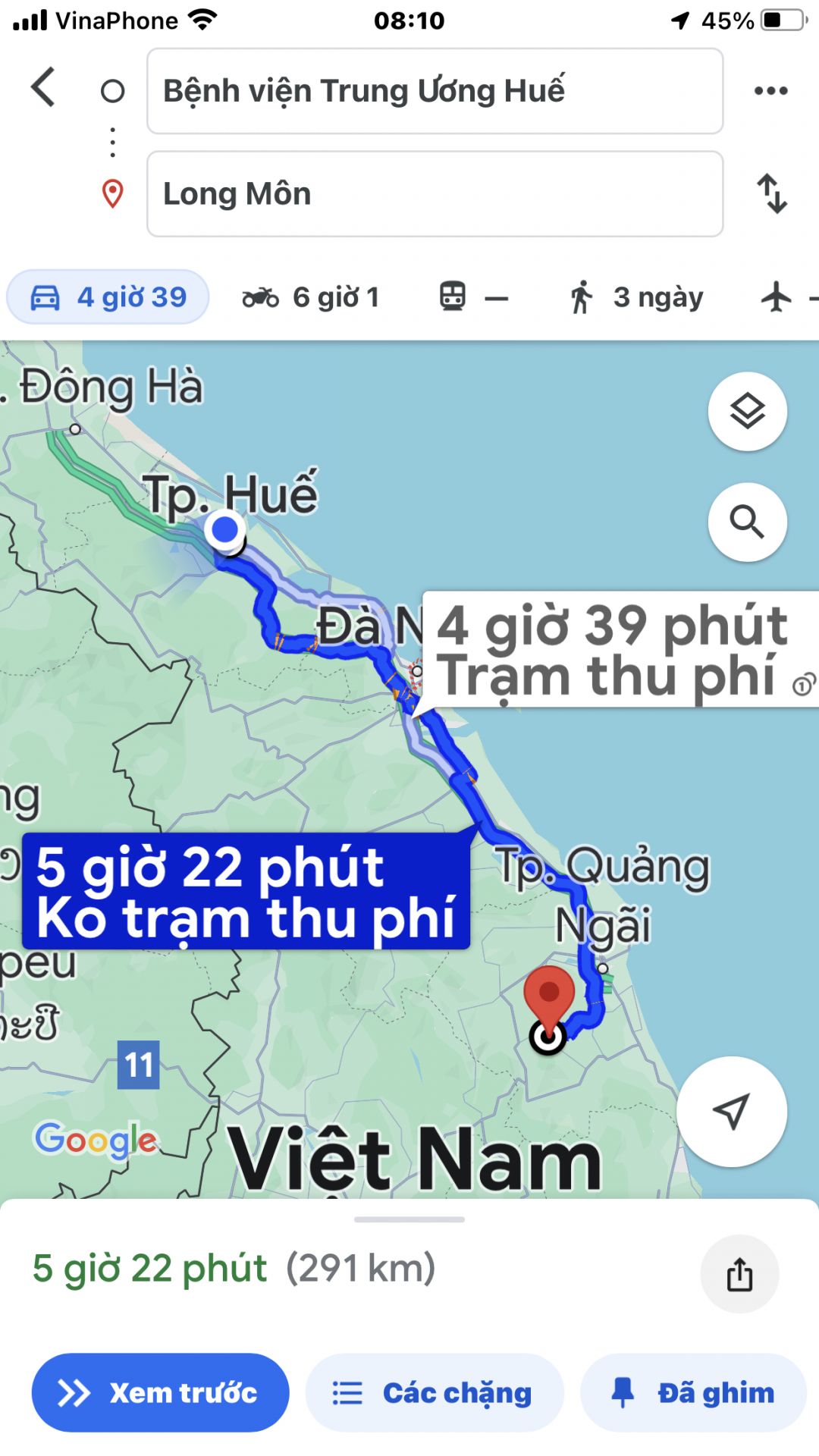819x1456 pixels.
Task: Switch to public transit mode
Action: tap(474, 297)
